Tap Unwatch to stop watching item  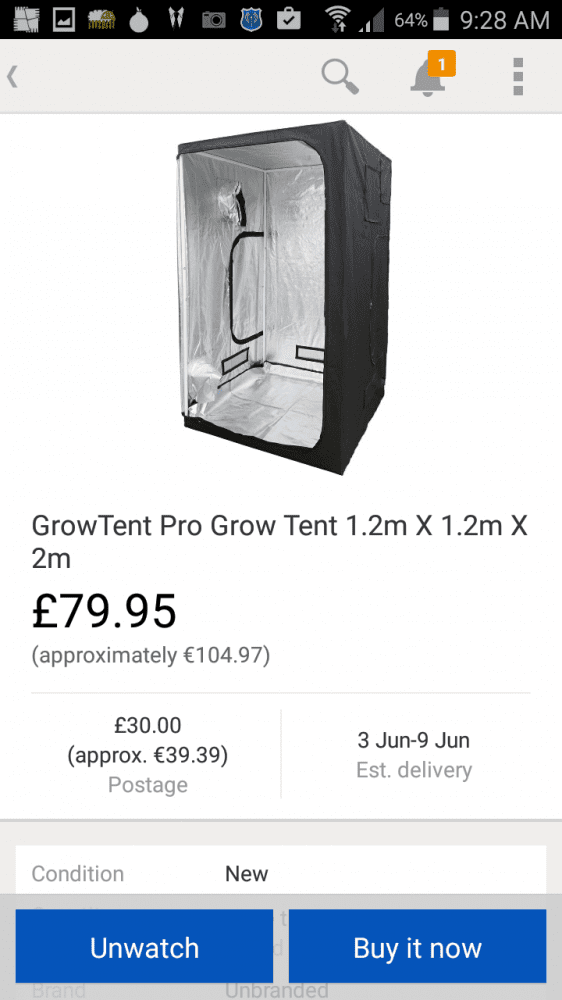[x=144, y=946]
